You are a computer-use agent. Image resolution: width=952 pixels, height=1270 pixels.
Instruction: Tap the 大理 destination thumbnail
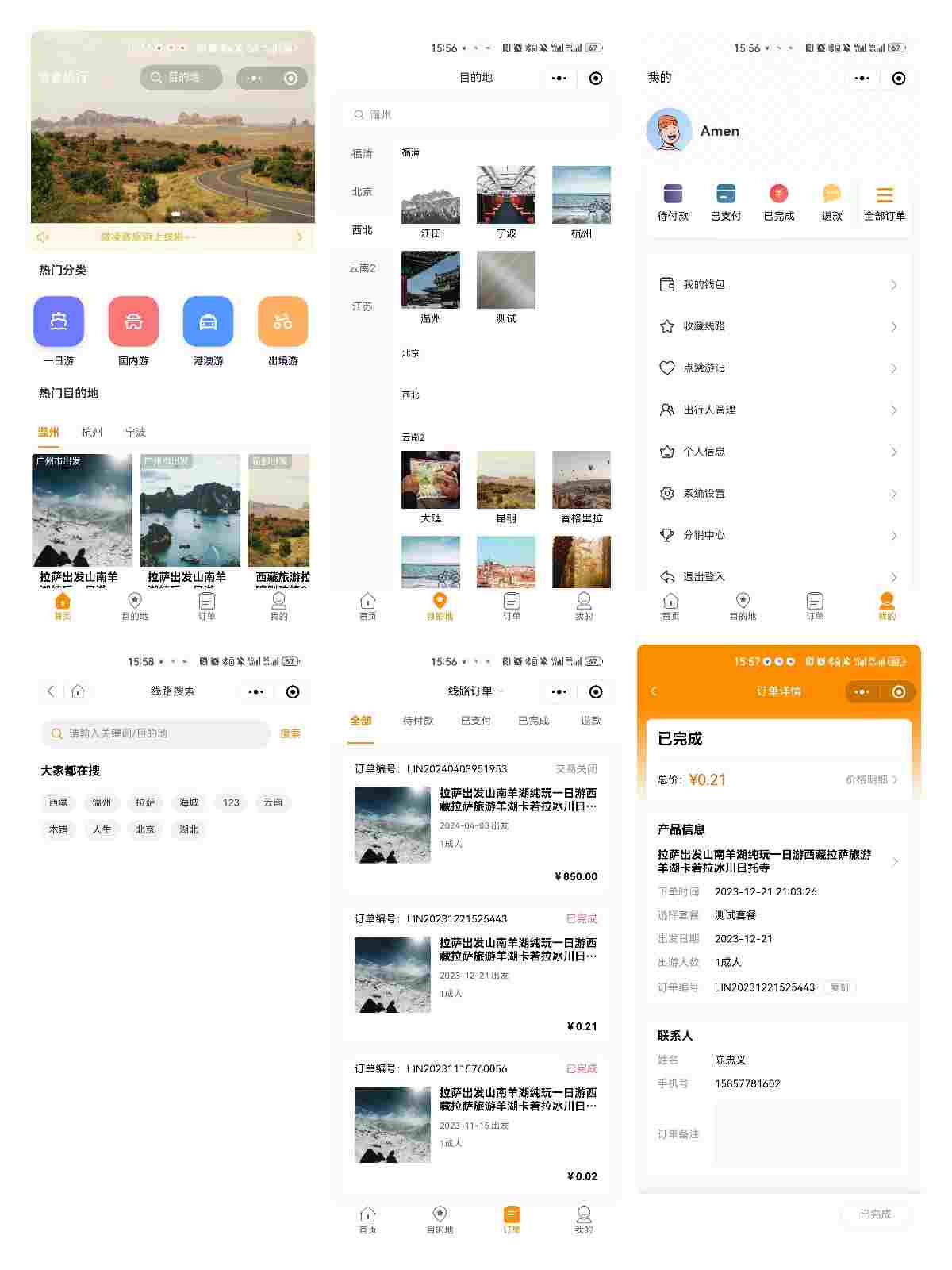430,480
